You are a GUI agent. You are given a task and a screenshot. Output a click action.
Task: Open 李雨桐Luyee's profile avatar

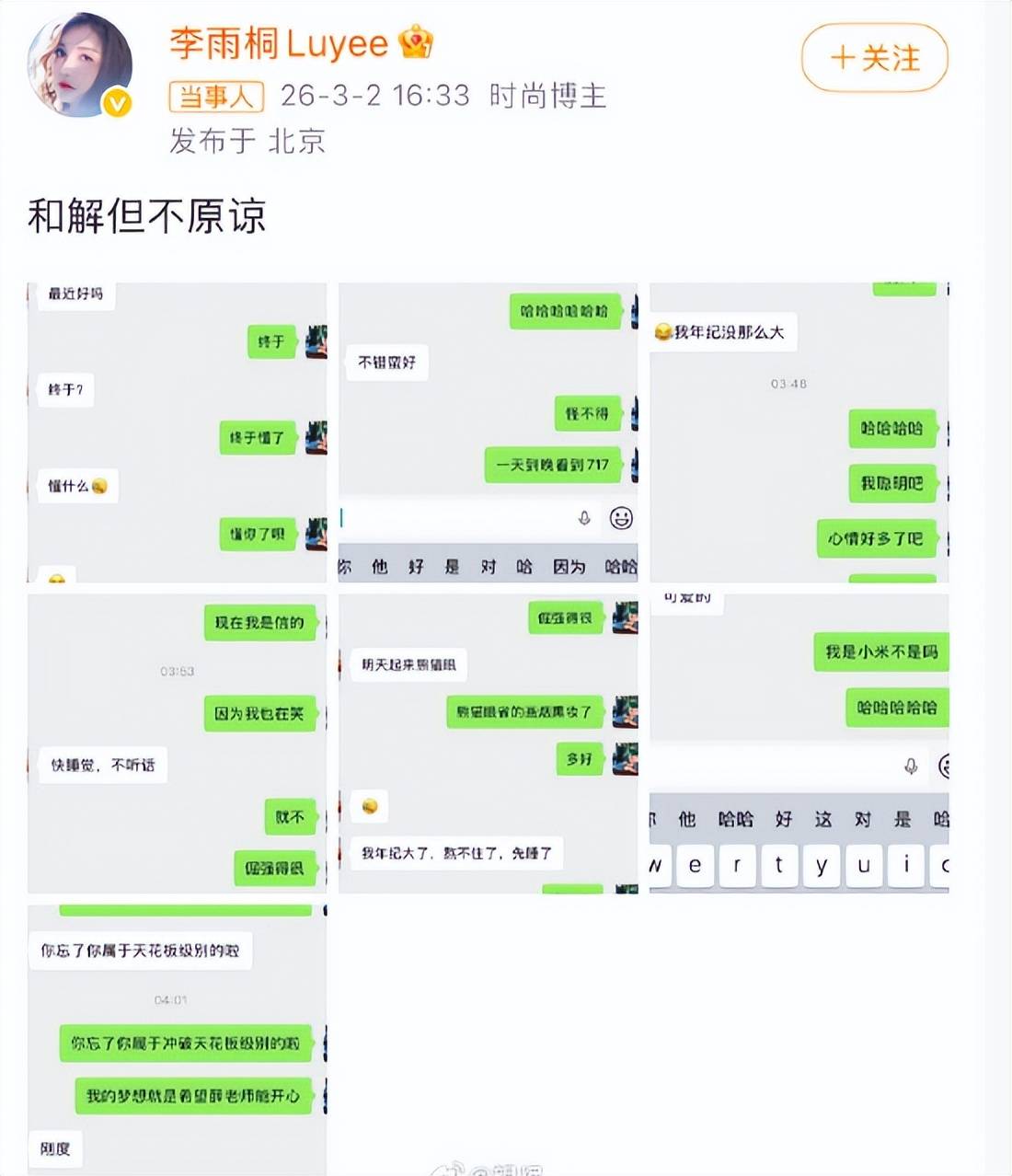click(80, 64)
